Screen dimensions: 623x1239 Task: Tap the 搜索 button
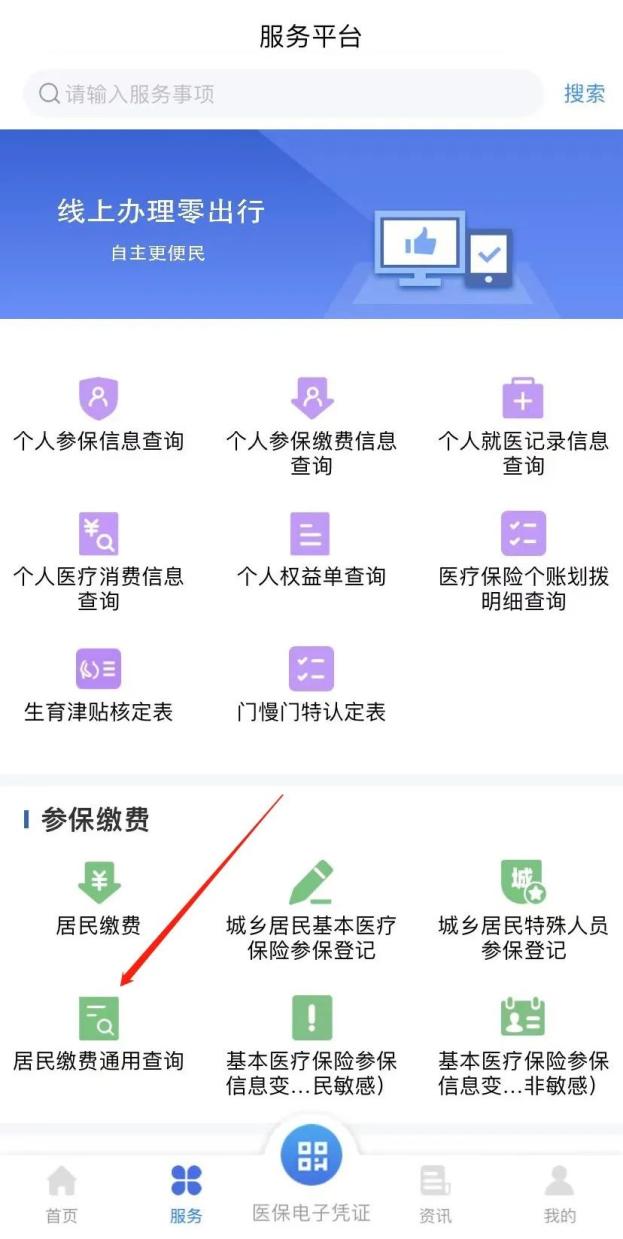584,95
